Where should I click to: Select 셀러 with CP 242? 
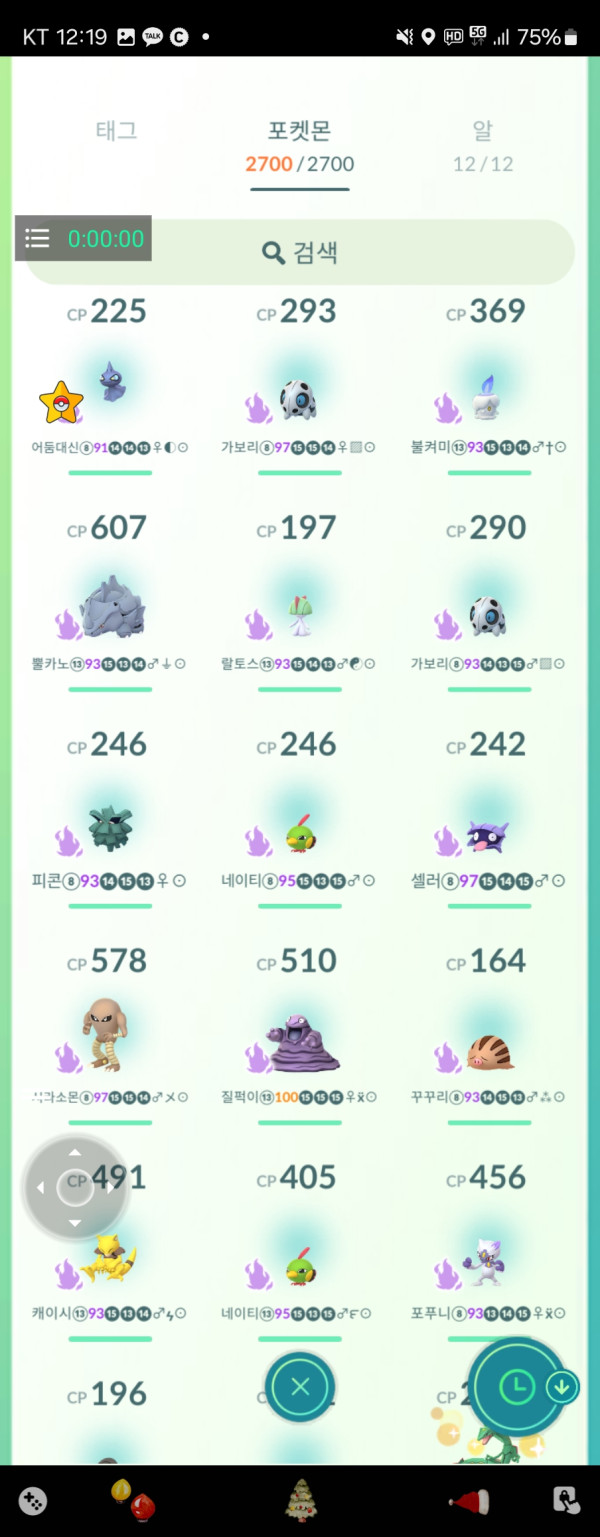click(488, 832)
